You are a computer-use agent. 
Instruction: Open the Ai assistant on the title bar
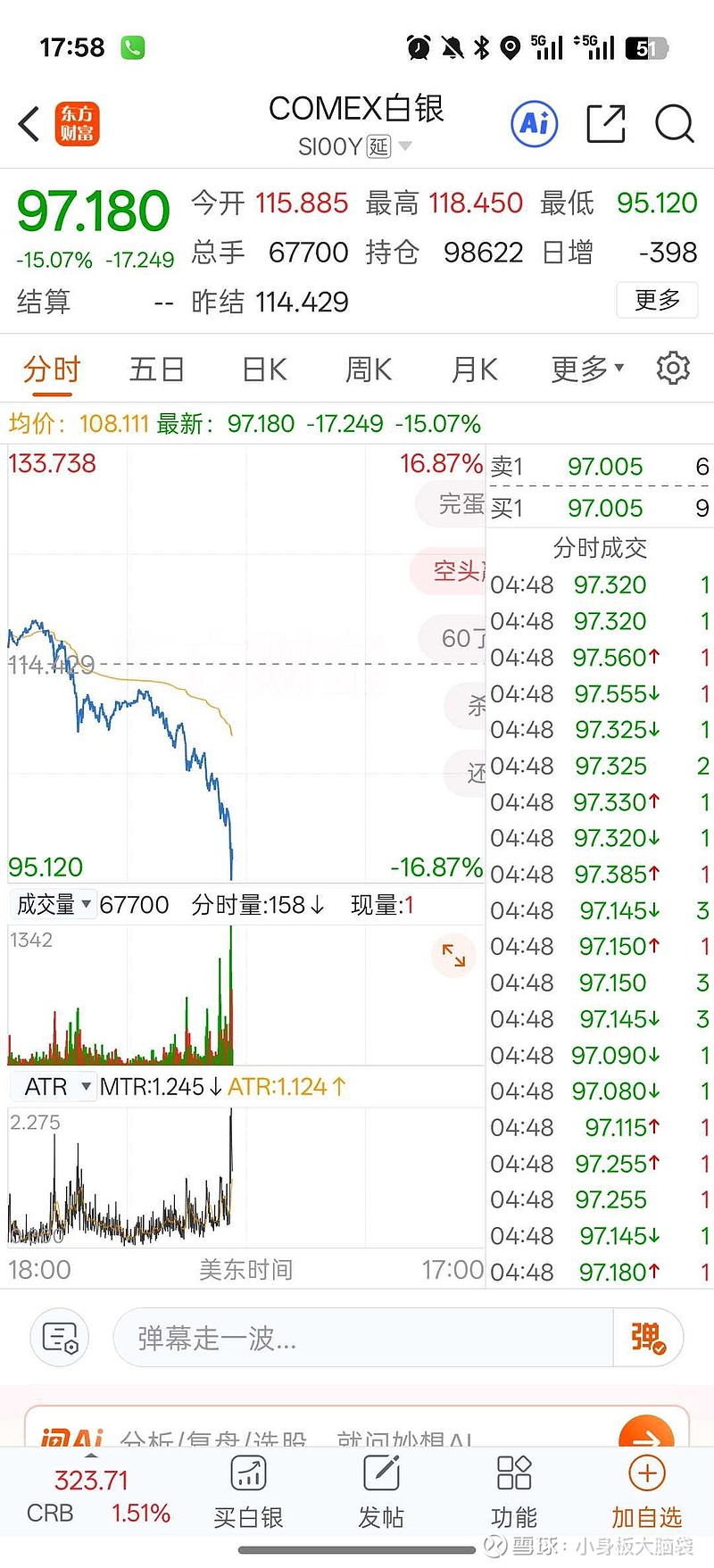point(534,125)
